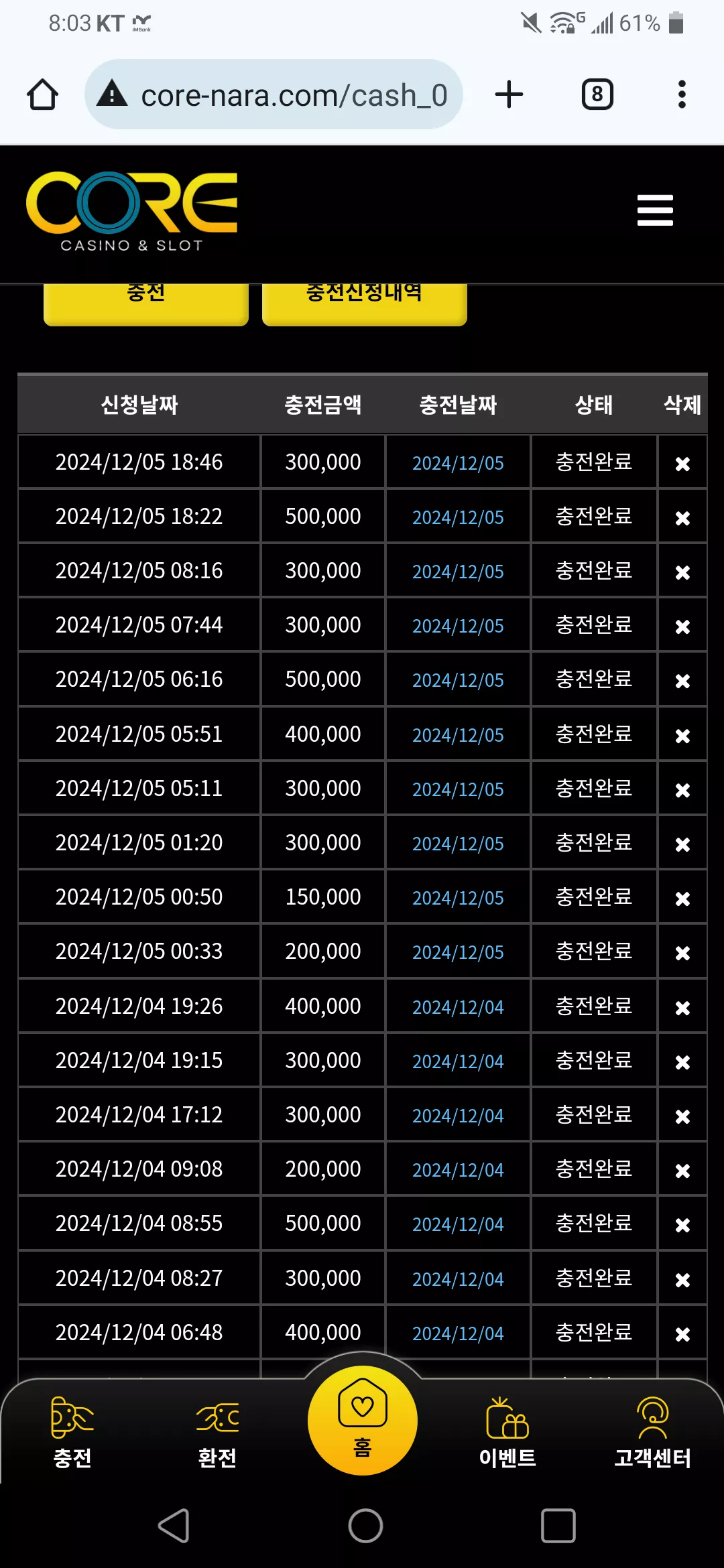This screenshot has height=1568, width=724.
Task: Tap the yellow 홈 button
Action: [x=363, y=1420]
